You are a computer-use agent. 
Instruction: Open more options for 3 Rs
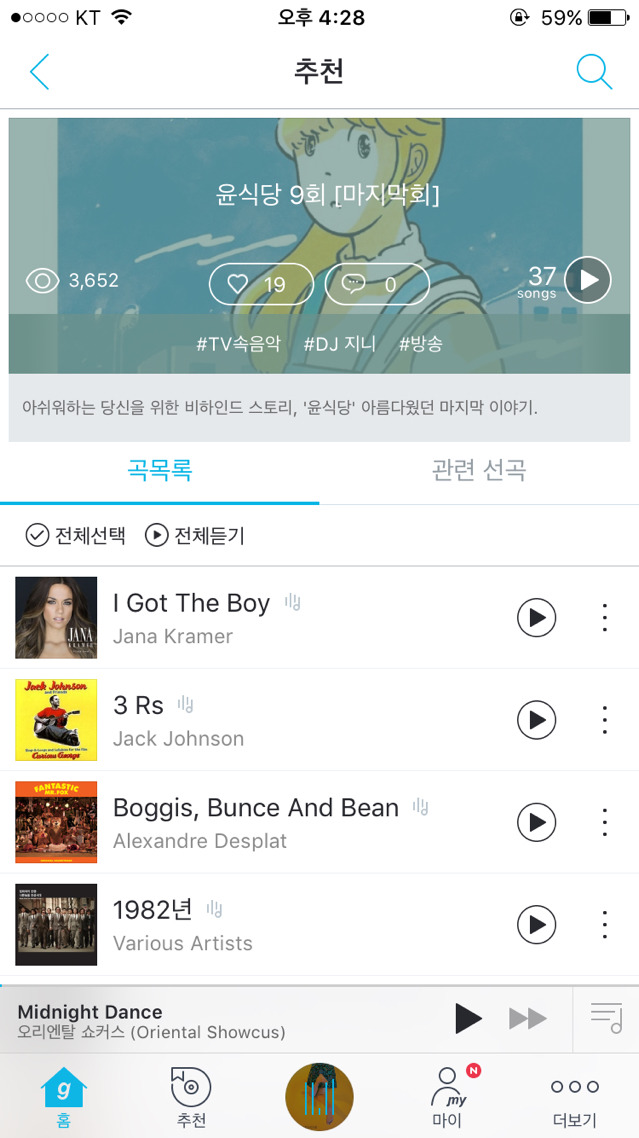pyautogui.click(x=604, y=720)
